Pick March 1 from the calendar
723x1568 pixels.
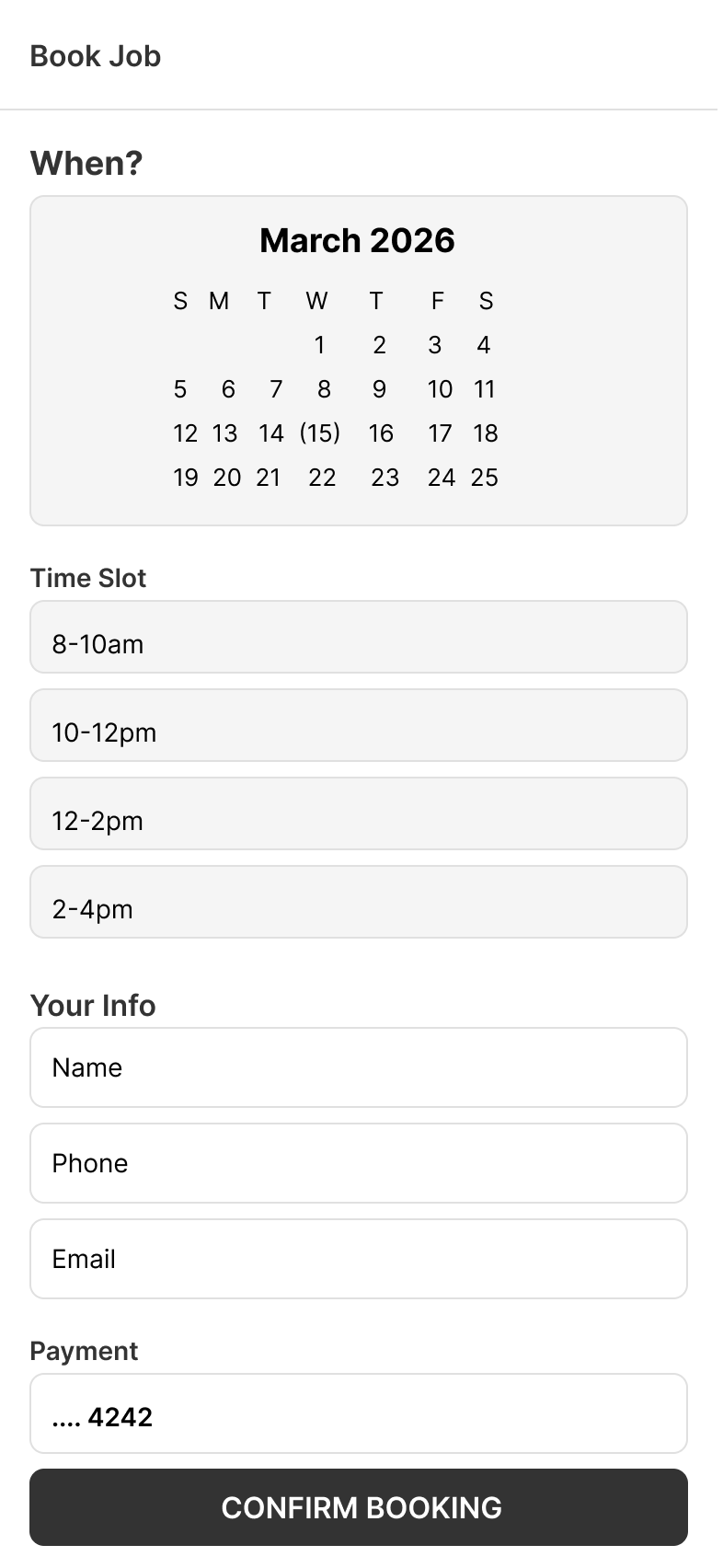click(319, 345)
